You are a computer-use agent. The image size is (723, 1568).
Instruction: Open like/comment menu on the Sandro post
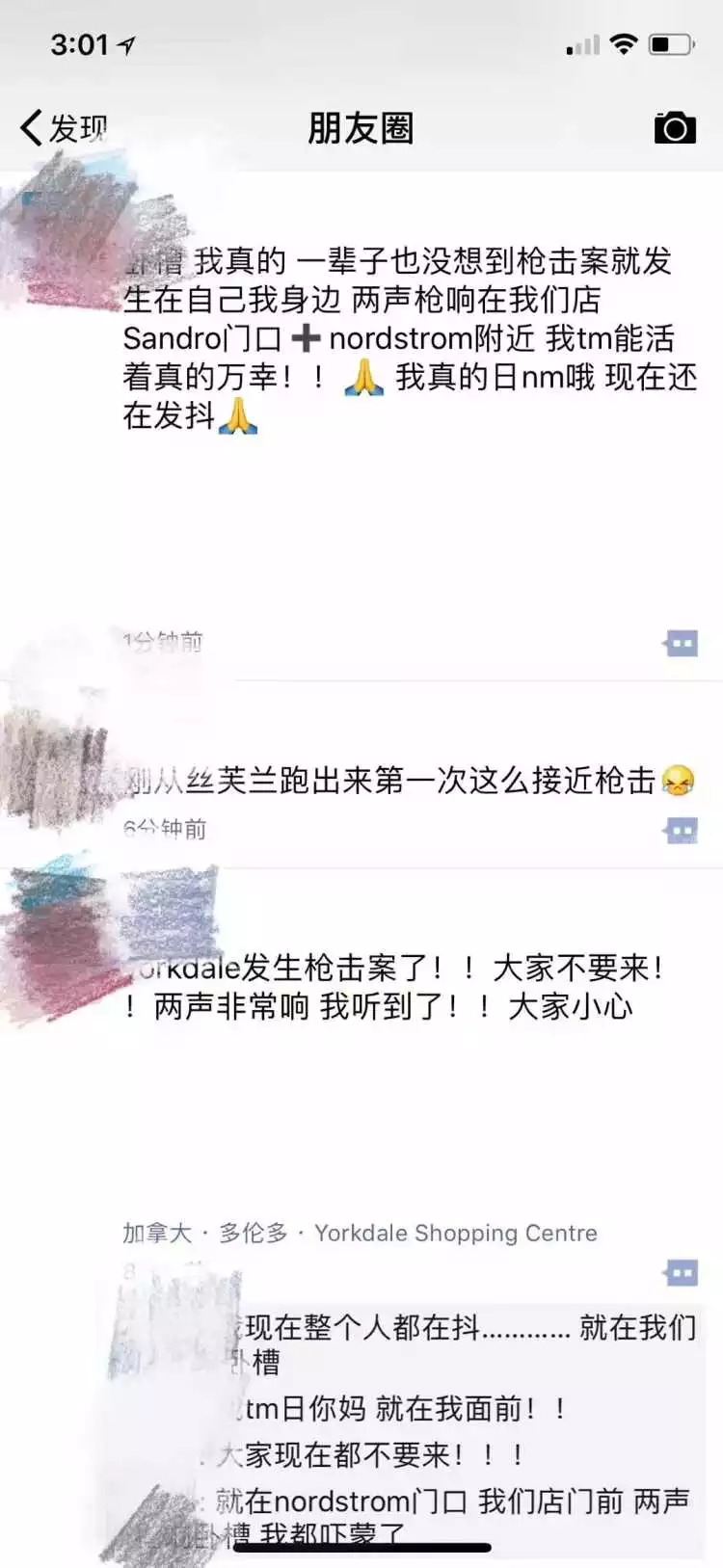click(x=681, y=643)
